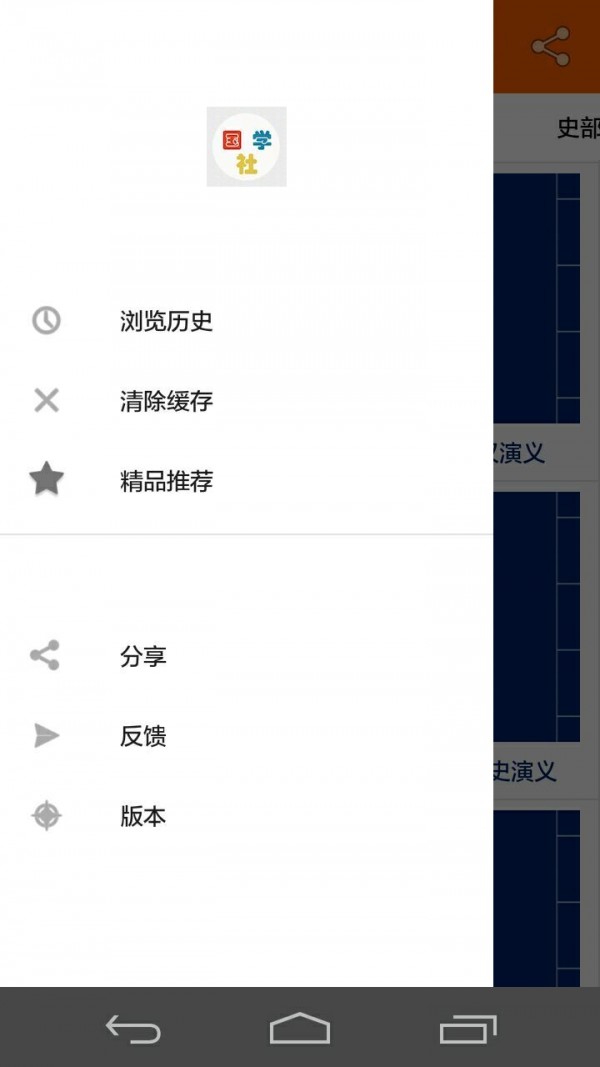Go back with the system back button
Image resolution: width=600 pixels, height=1067 pixels.
click(x=133, y=1028)
